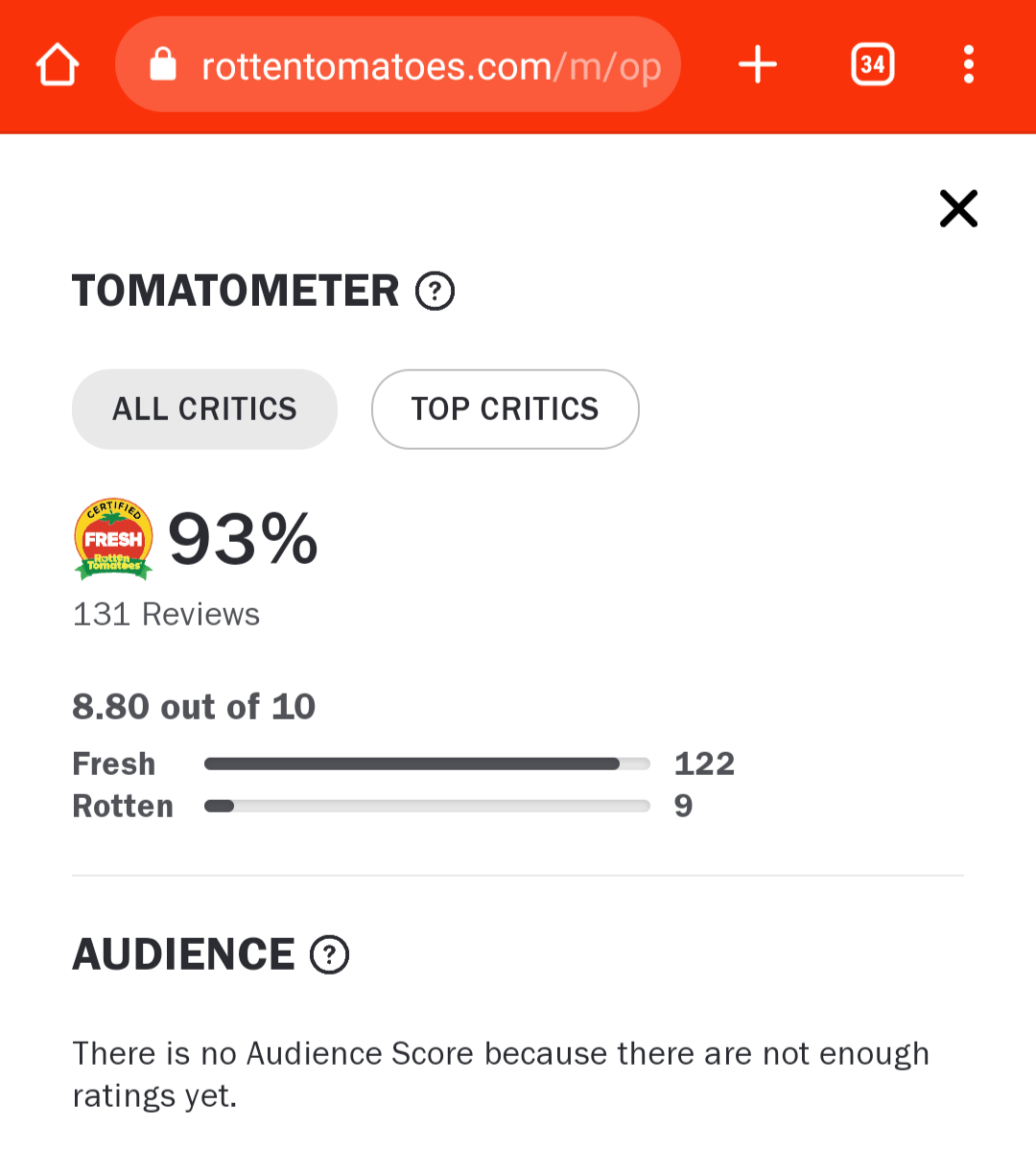This screenshot has width=1036, height=1174.
Task: Open the browser overflow menu
Action: pyautogui.click(x=969, y=65)
